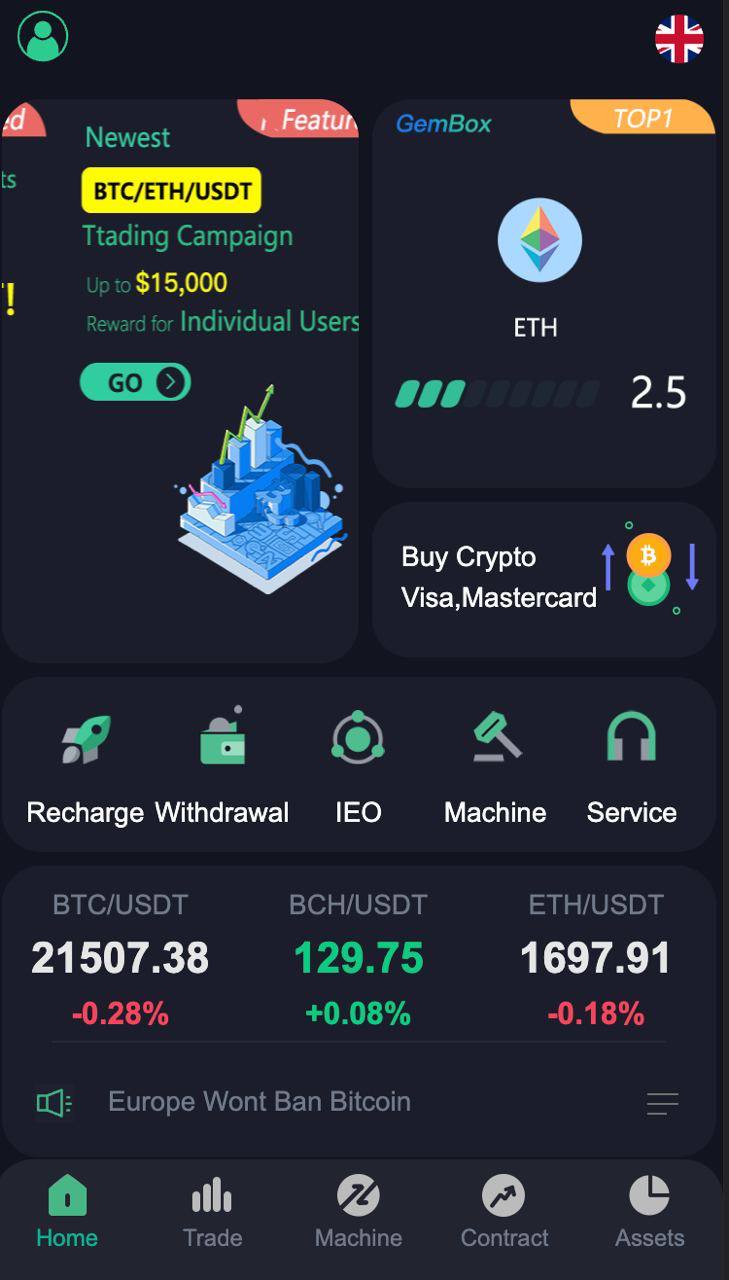View the BCH/USDT price ticker
This screenshot has width=729, height=1280.
pos(358,958)
